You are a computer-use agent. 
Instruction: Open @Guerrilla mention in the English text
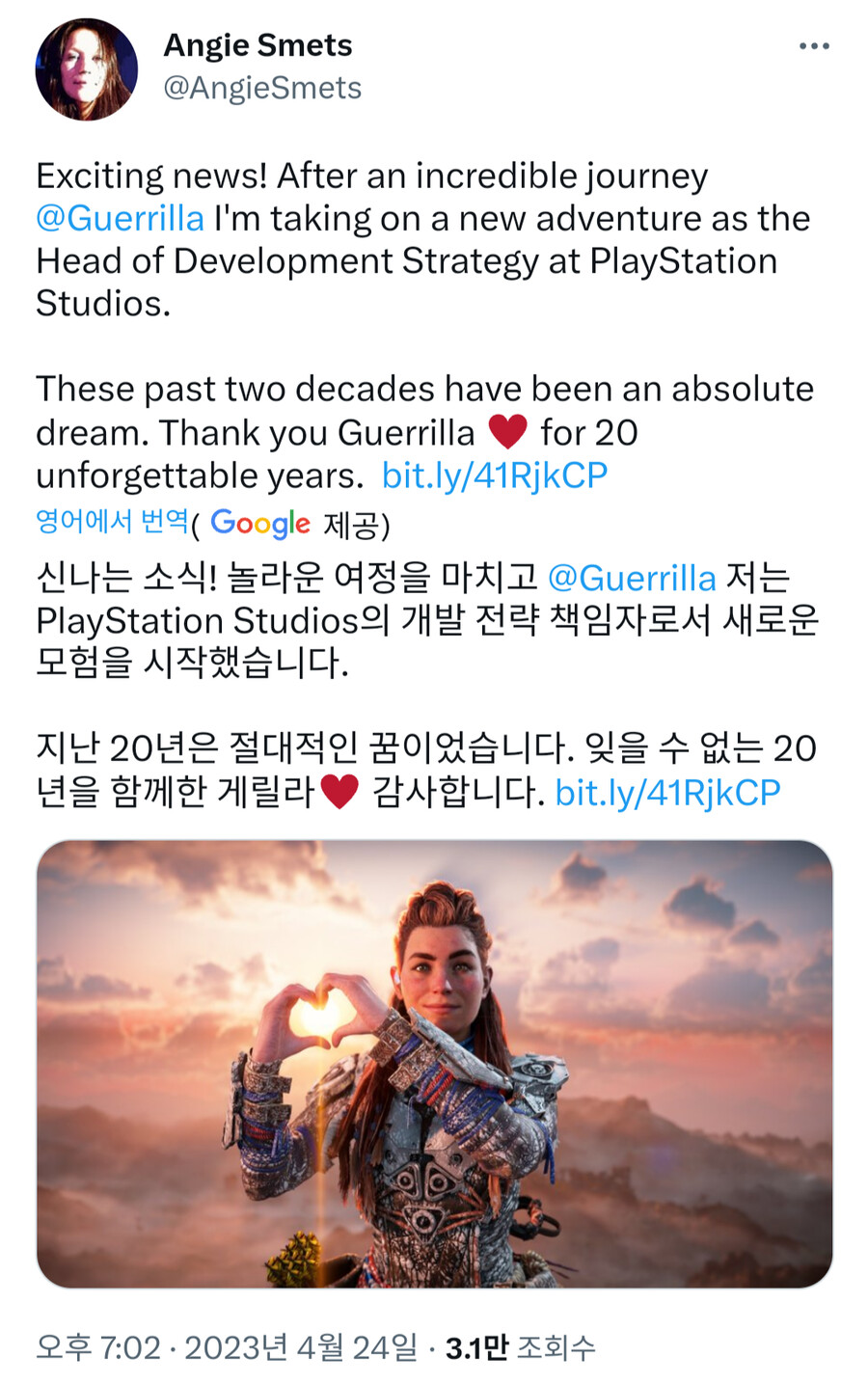(x=120, y=219)
